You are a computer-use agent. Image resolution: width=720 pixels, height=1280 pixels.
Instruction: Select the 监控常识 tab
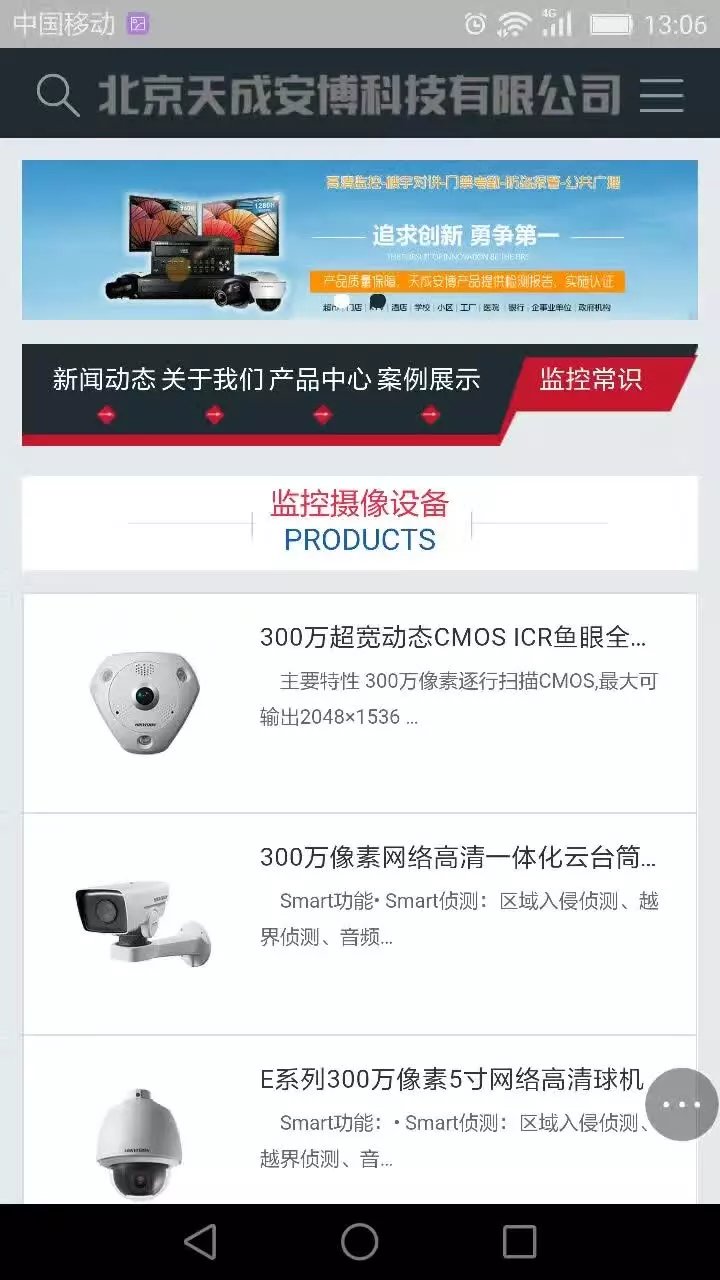[591, 379]
